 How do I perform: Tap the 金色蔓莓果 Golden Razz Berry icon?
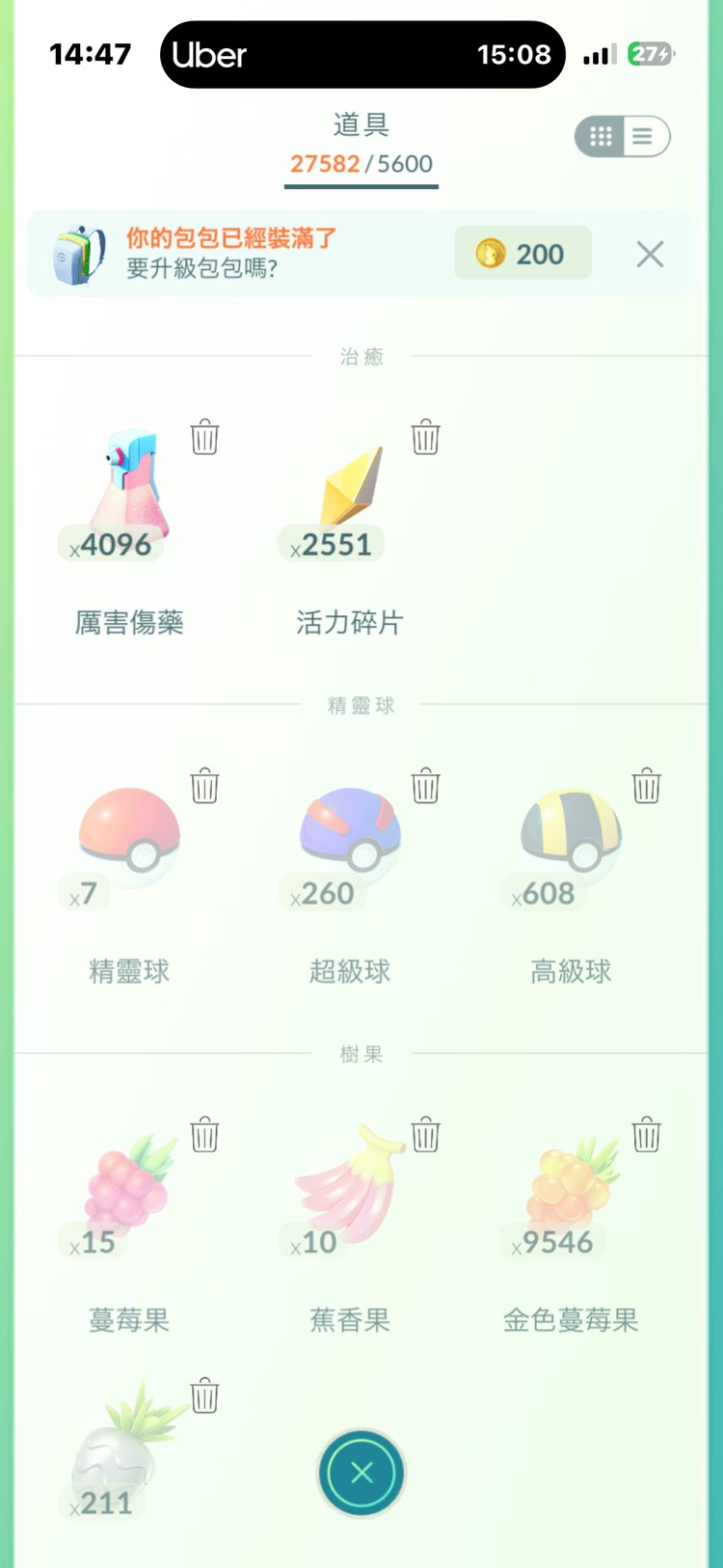(571, 1191)
